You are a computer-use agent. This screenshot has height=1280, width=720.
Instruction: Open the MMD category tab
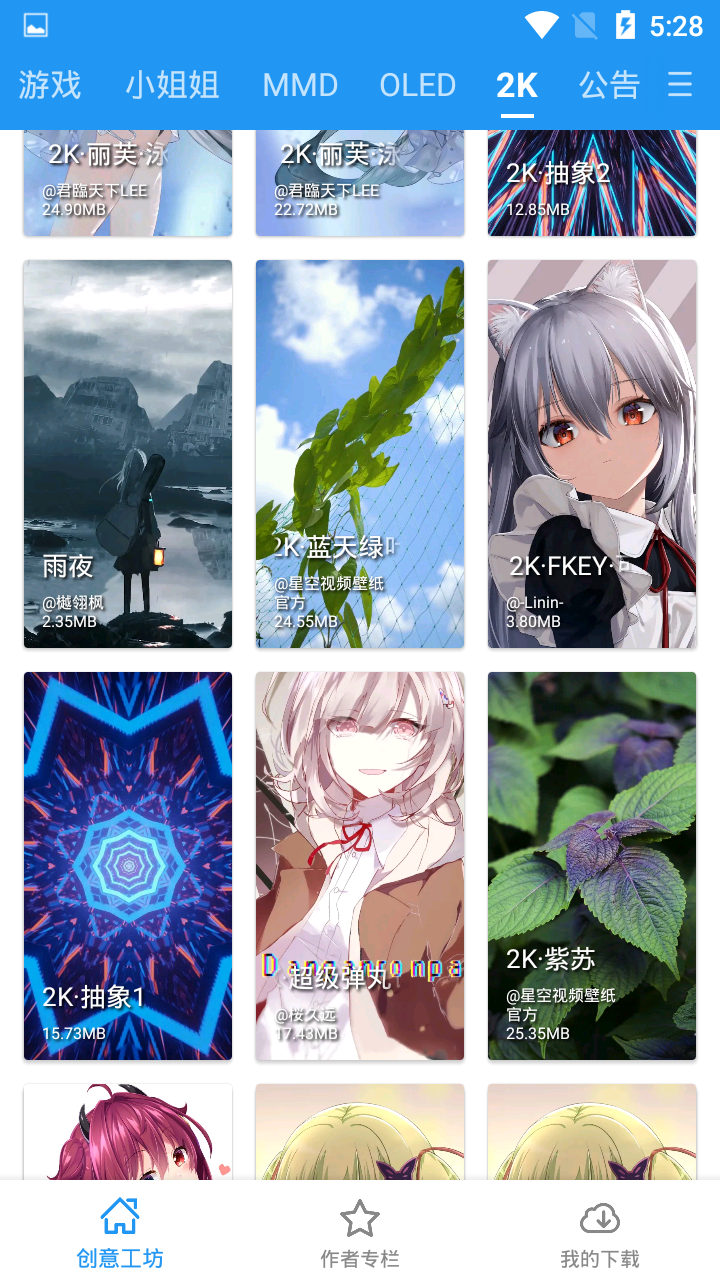[300, 85]
